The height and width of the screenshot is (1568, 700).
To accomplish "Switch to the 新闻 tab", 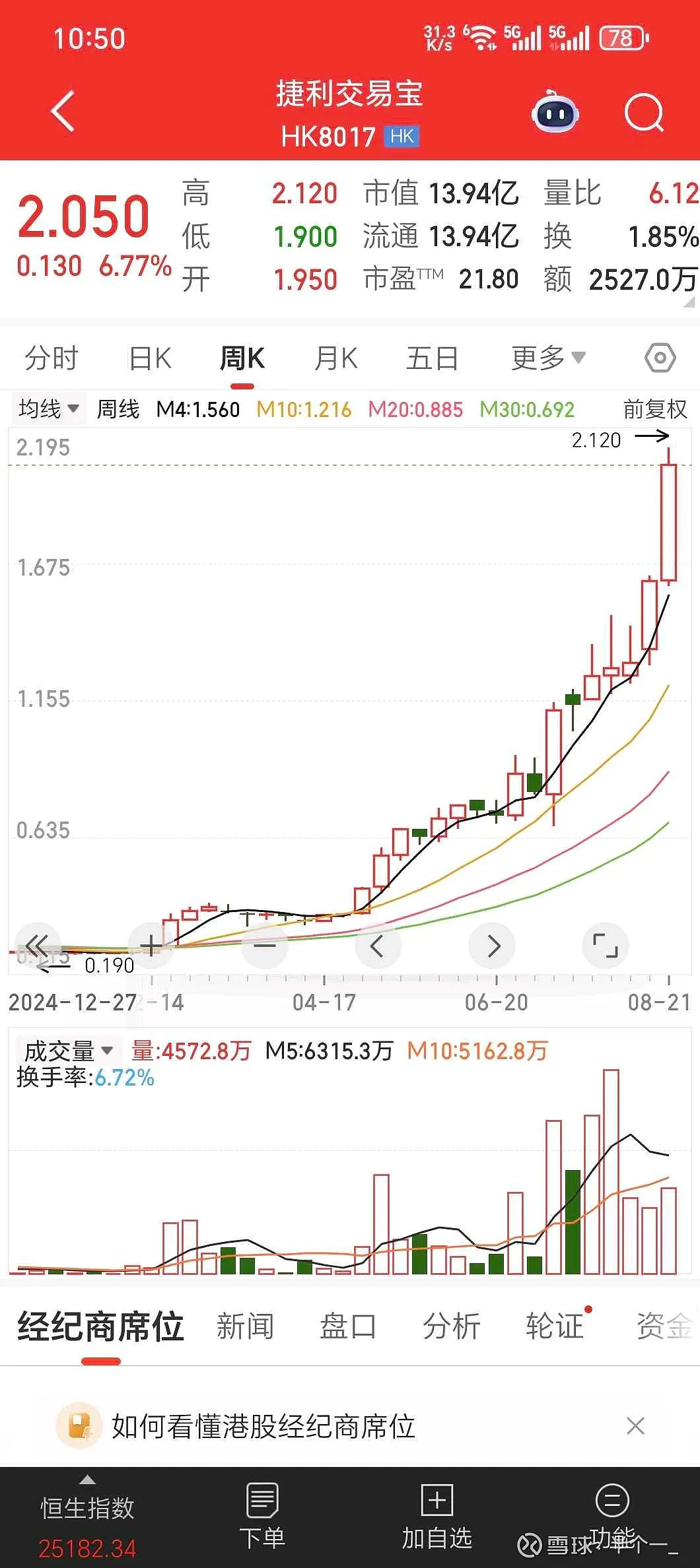I will [245, 1326].
